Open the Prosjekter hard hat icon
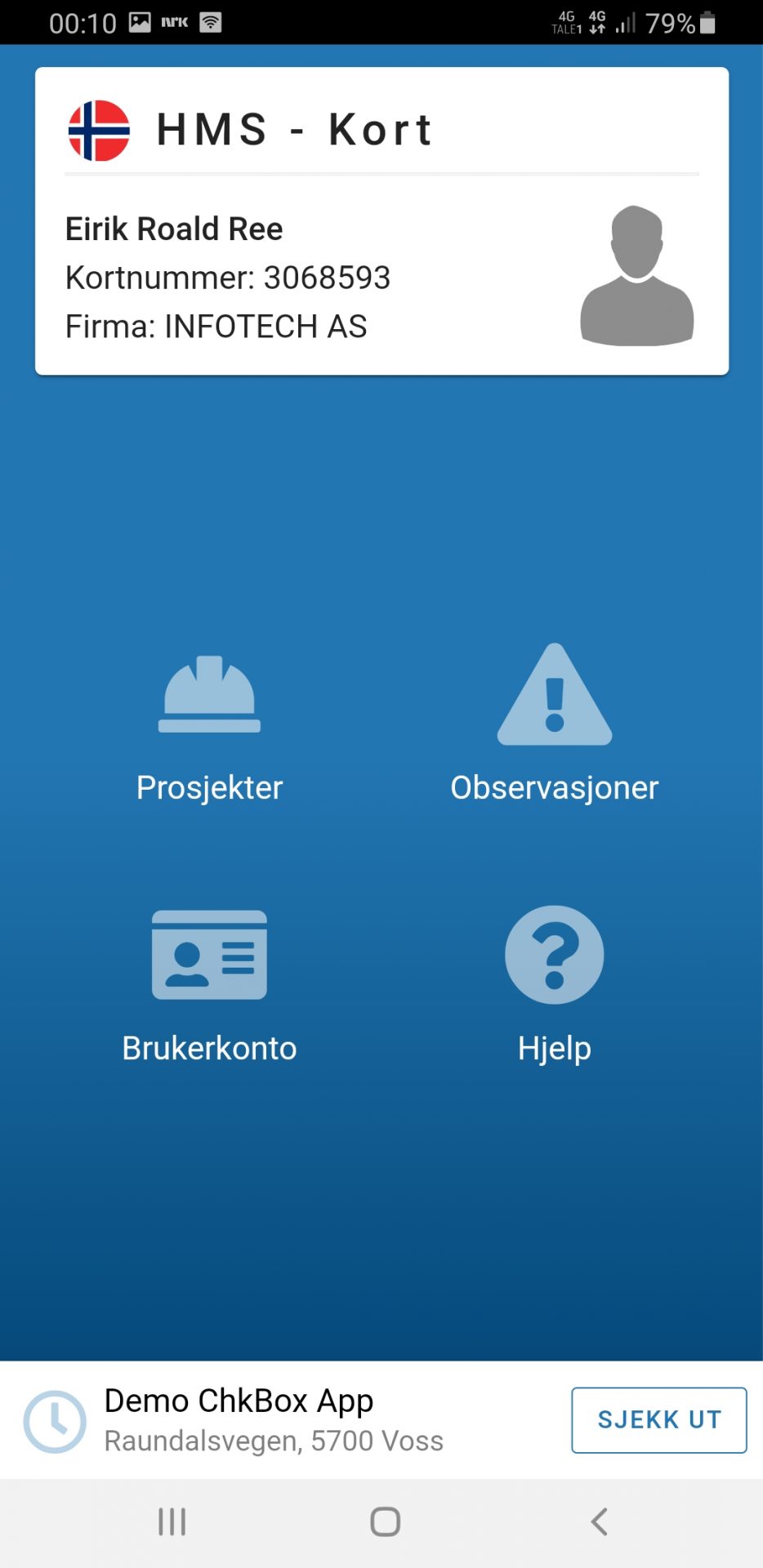The height and width of the screenshot is (1568, 763). [209, 694]
